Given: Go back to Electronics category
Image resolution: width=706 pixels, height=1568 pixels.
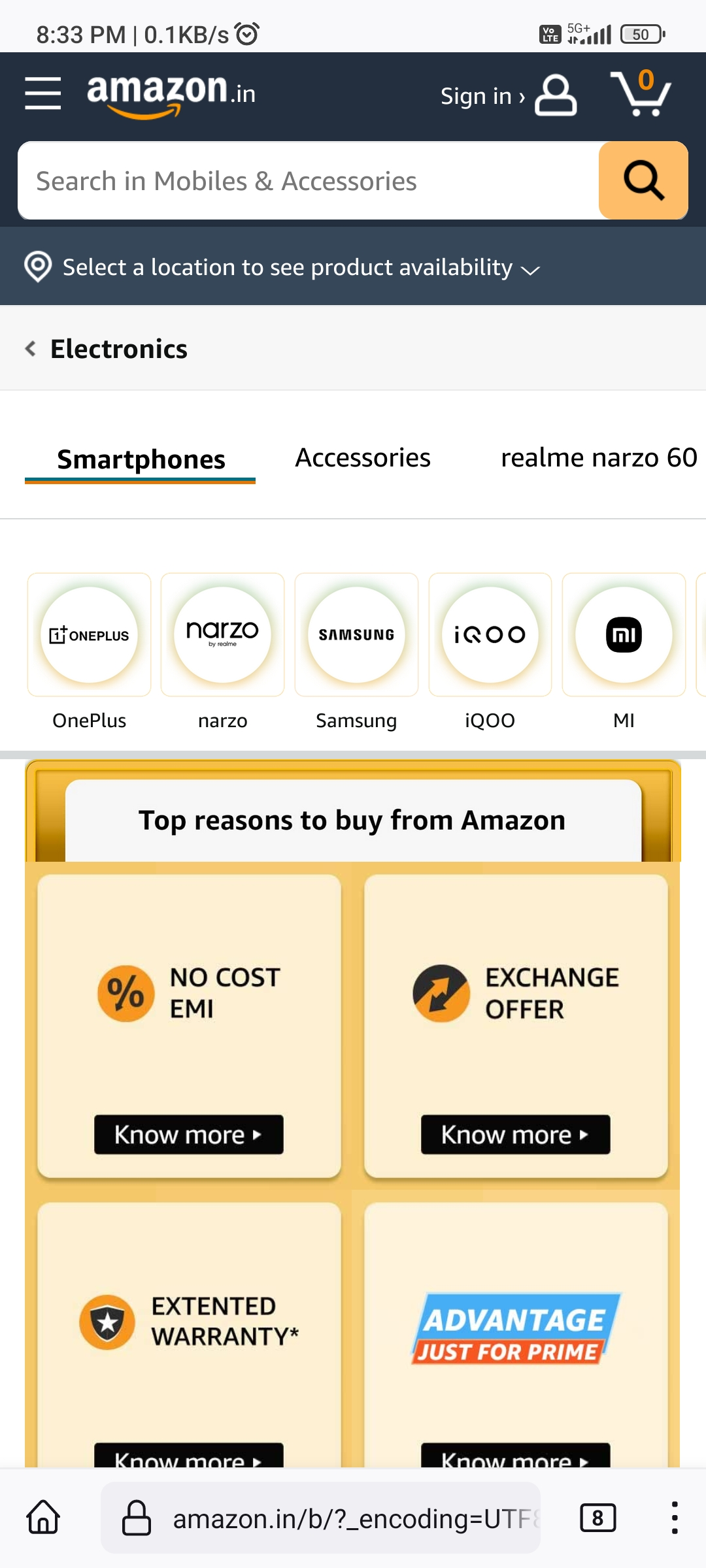Looking at the screenshot, I should [x=106, y=349].
